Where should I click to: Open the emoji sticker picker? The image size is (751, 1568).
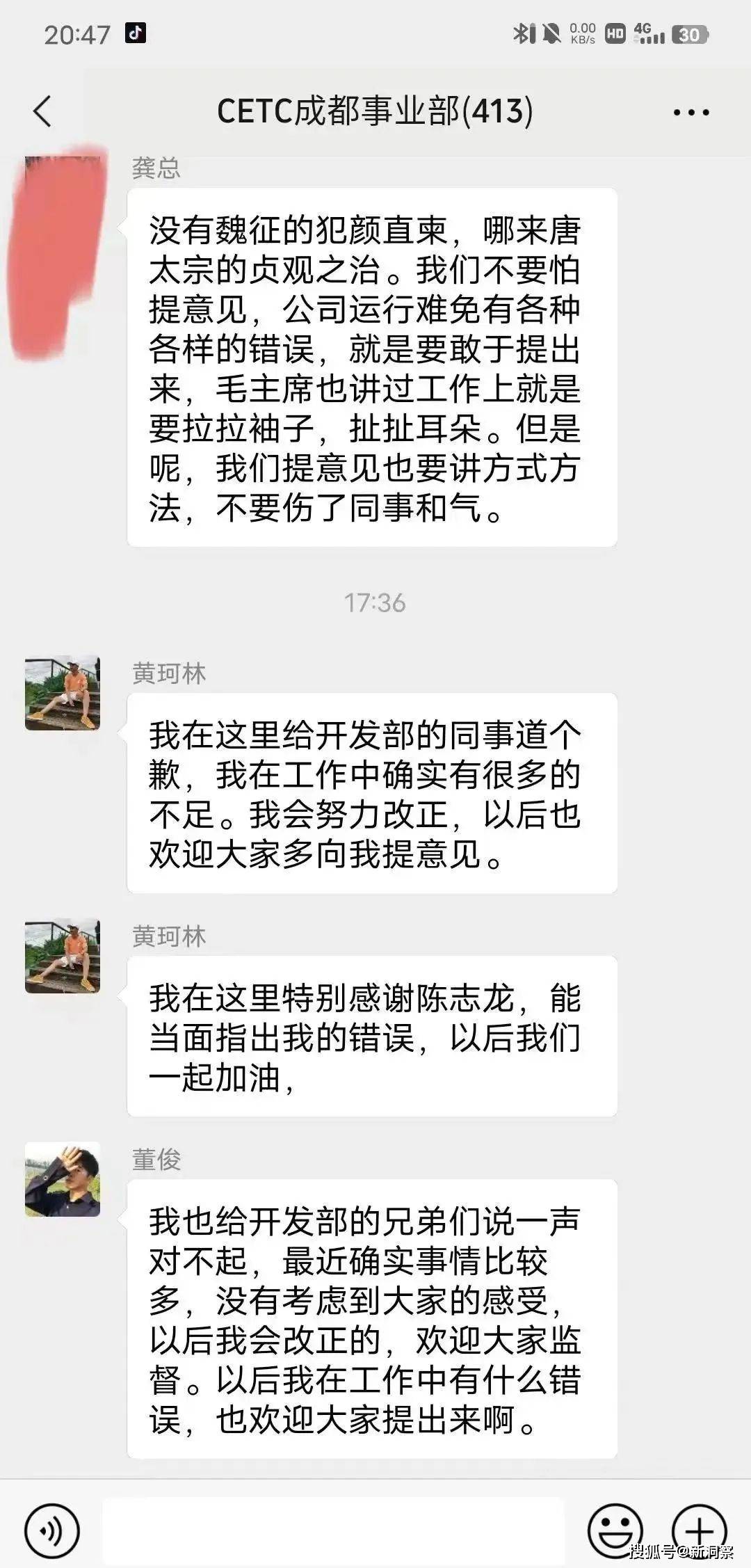pyautogui.click(x=615, y=1531)
